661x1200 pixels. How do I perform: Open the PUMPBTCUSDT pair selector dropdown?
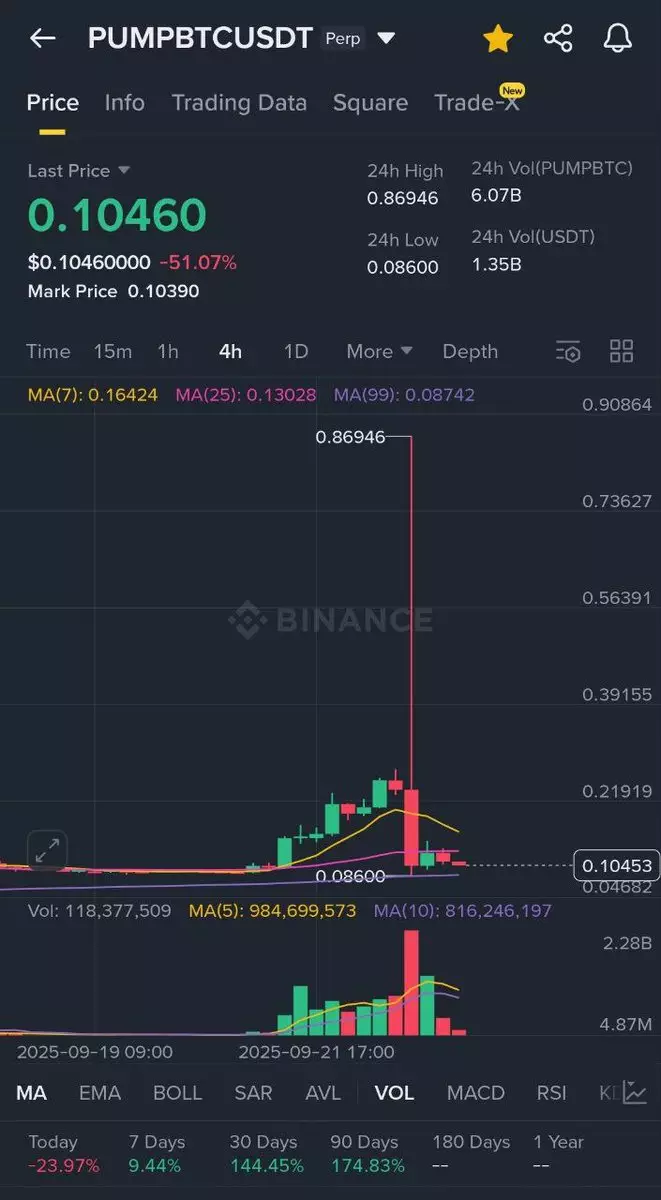click(x=386, y=39)
